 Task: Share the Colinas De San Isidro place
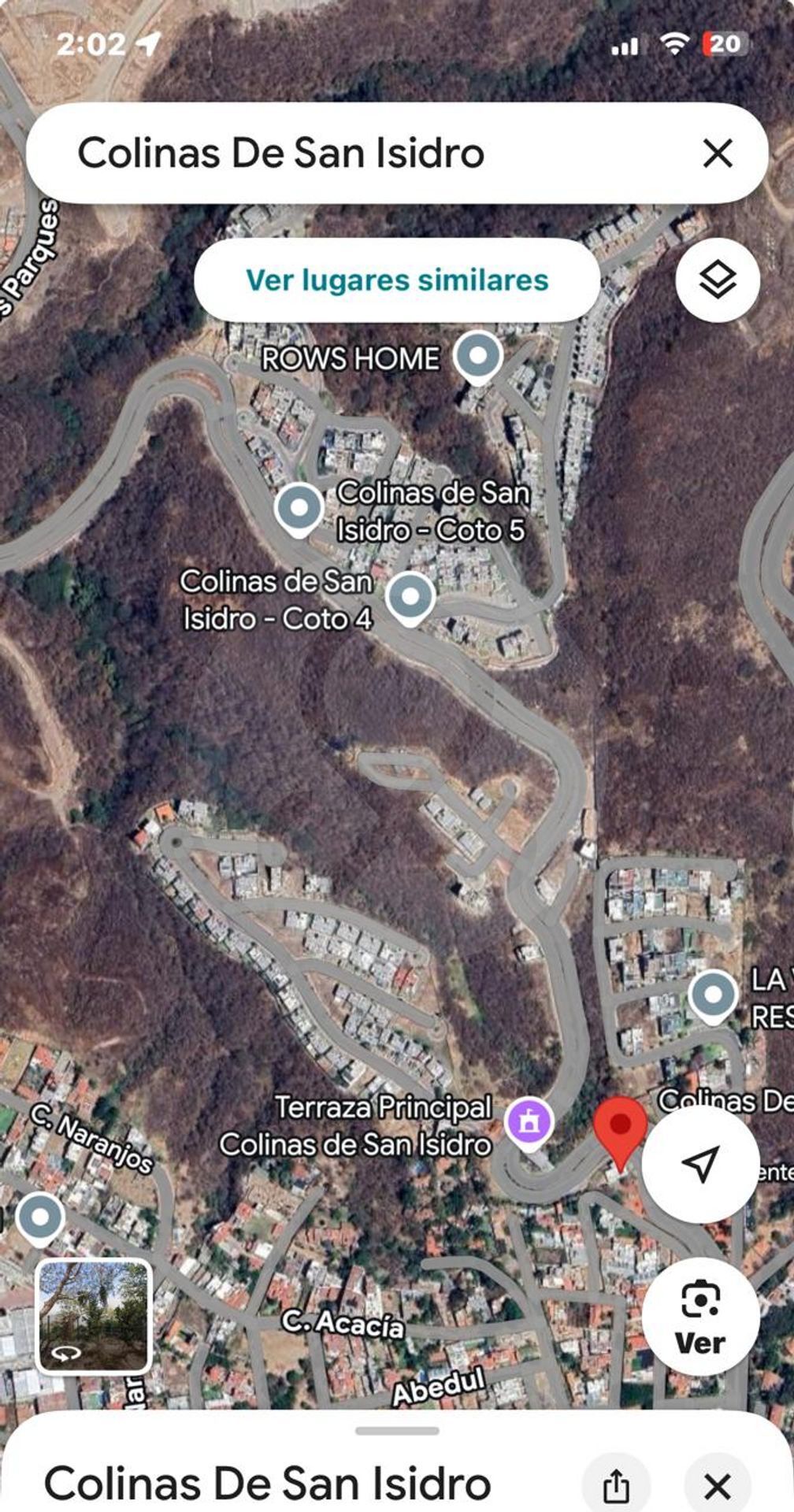[x=616, y=1486]
